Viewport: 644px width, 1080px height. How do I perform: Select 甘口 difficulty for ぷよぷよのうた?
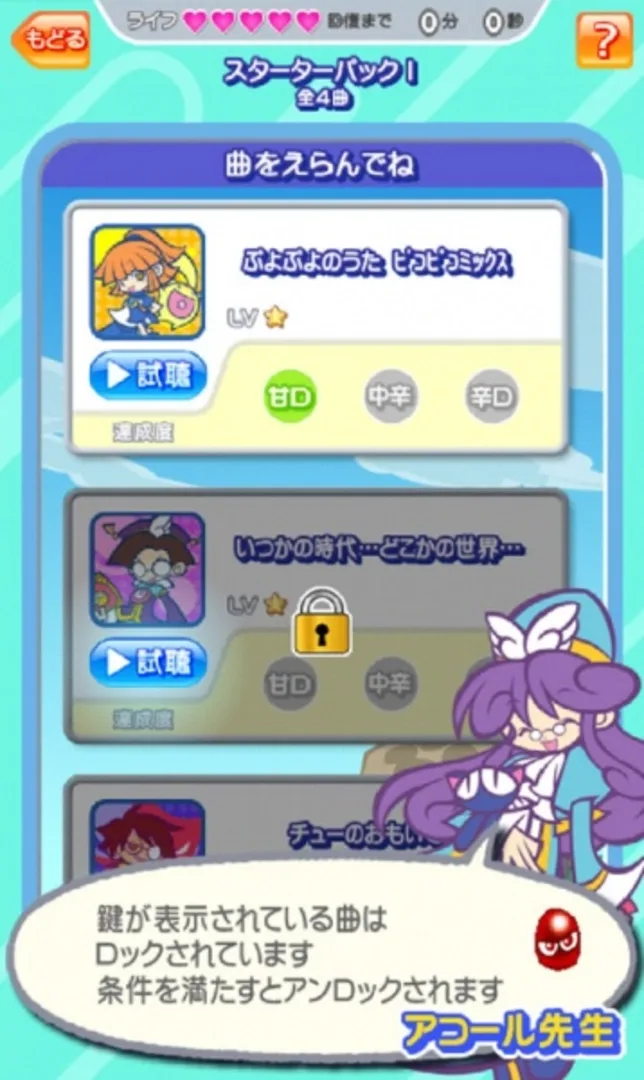pos(291,397)
